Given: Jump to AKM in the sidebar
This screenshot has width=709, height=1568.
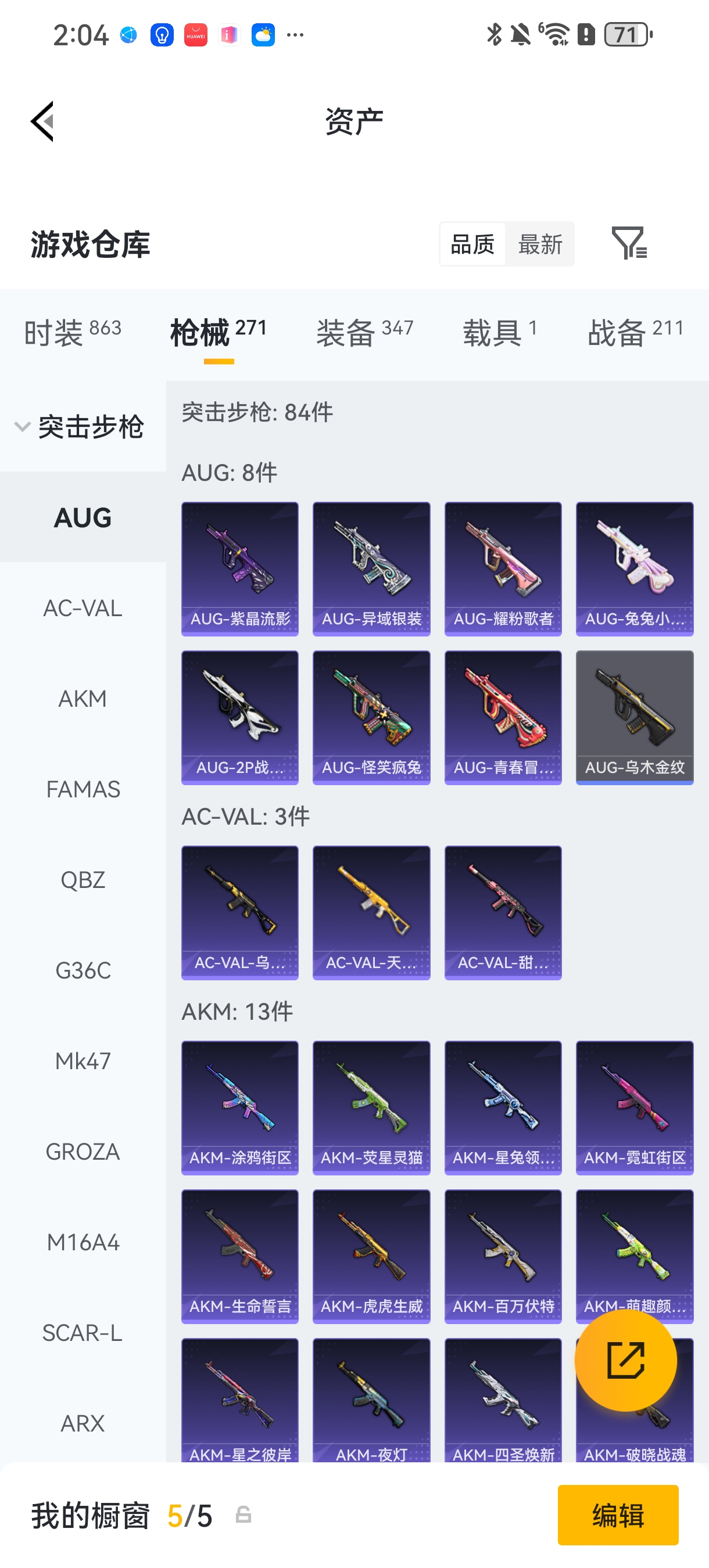Looking at the screenshot, I should click(83, 698).
